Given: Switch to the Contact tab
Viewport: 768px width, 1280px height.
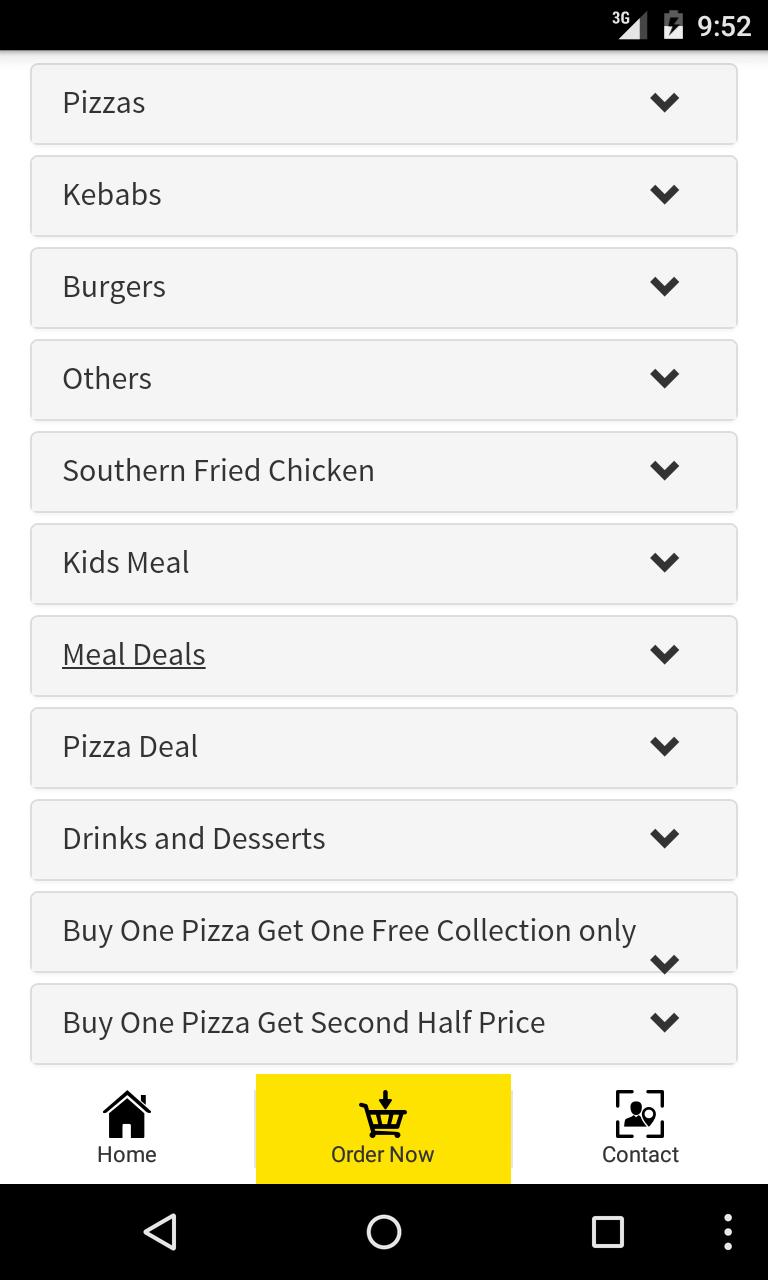Looking at the screenshot, I should click(x=640, y=1129).
